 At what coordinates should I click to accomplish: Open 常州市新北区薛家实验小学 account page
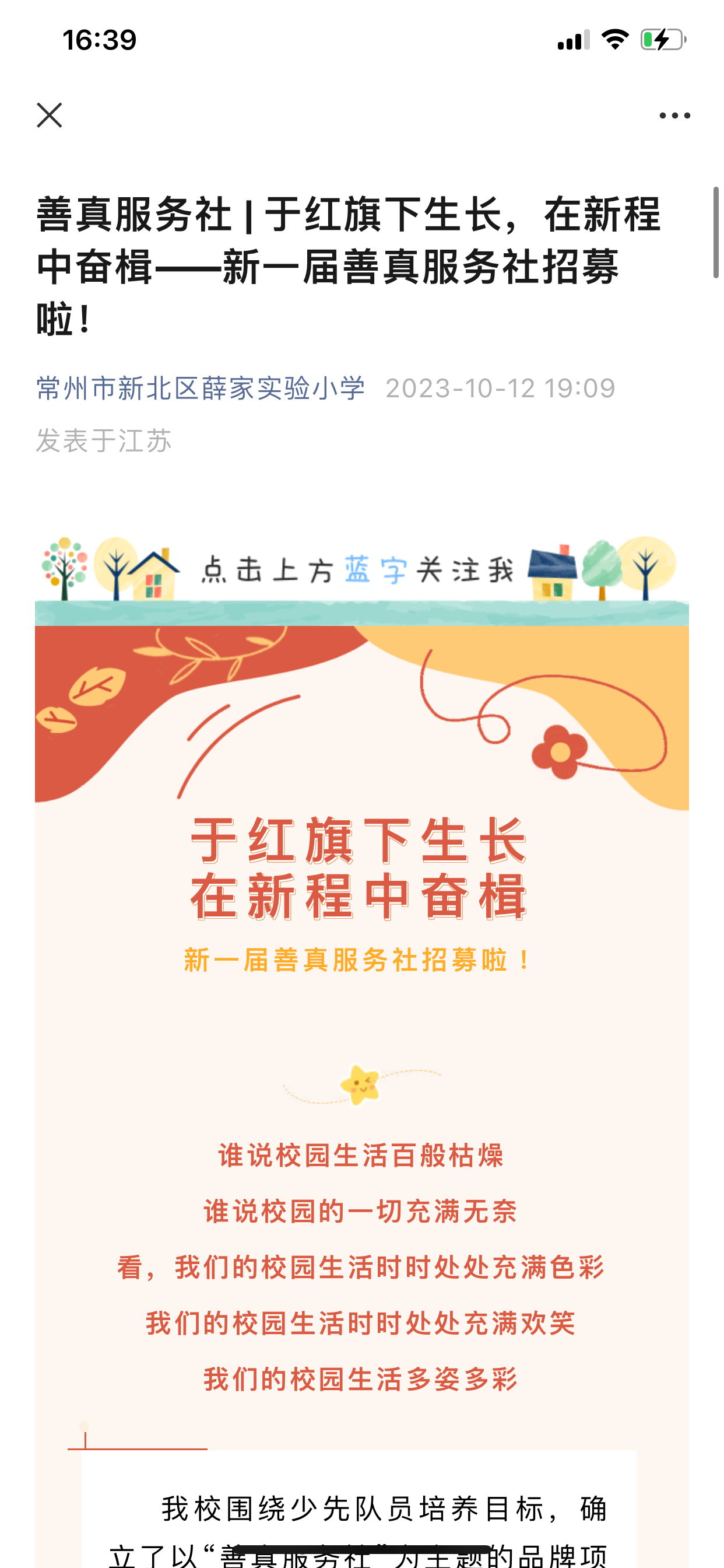click(x=201, y=388)
